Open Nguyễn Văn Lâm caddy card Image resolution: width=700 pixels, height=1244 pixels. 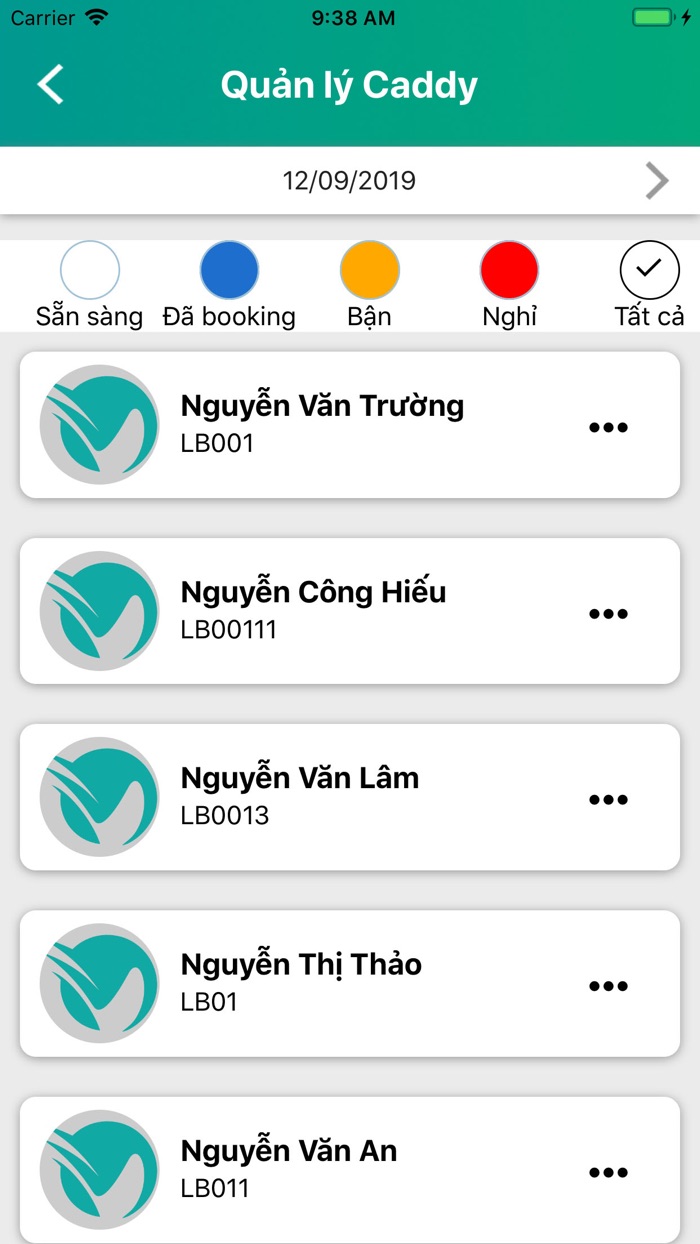tap(300, 796)
